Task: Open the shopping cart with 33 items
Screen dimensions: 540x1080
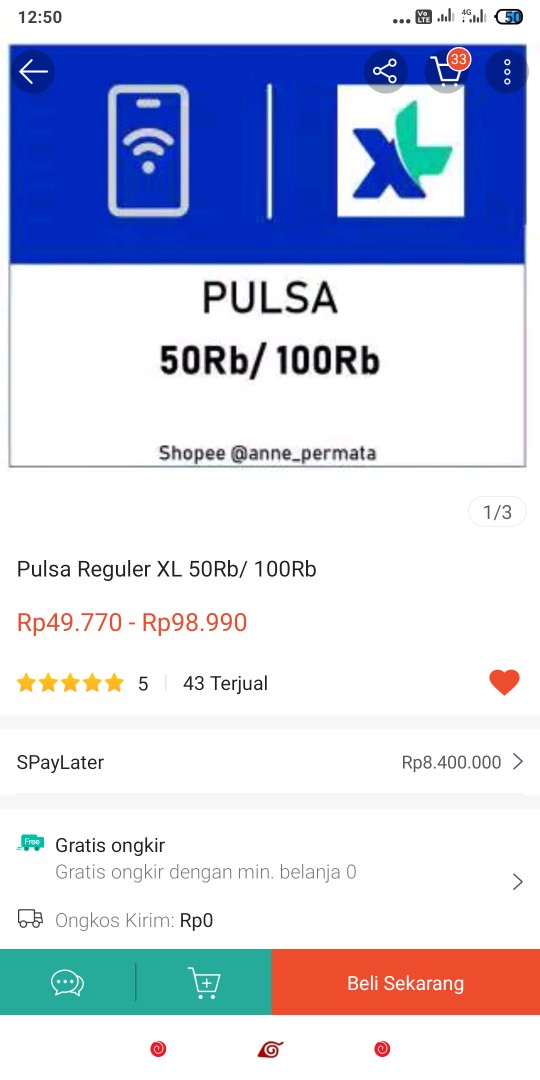Action: (x=446, y=71)
